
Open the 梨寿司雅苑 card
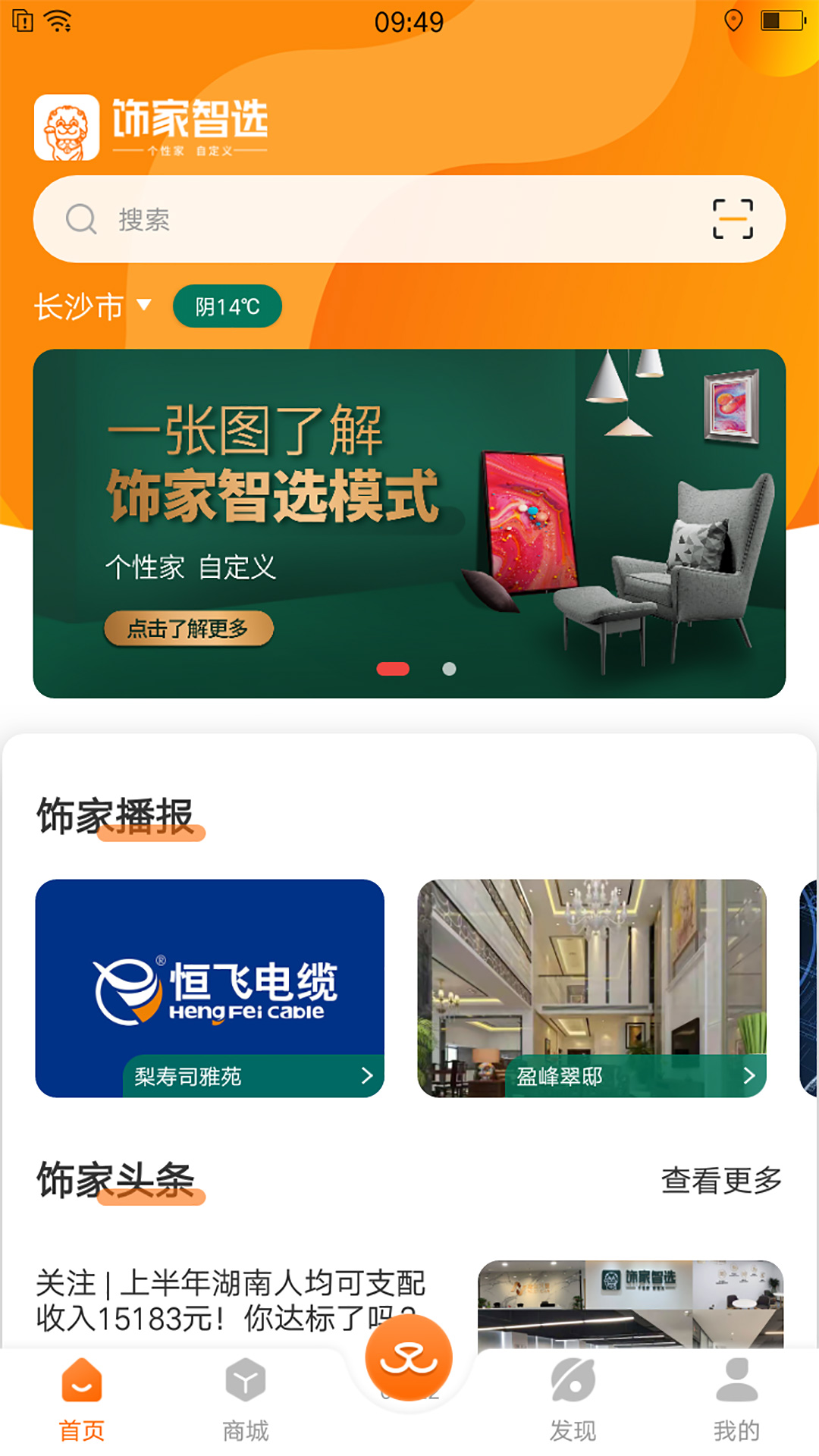coord(209,987)
